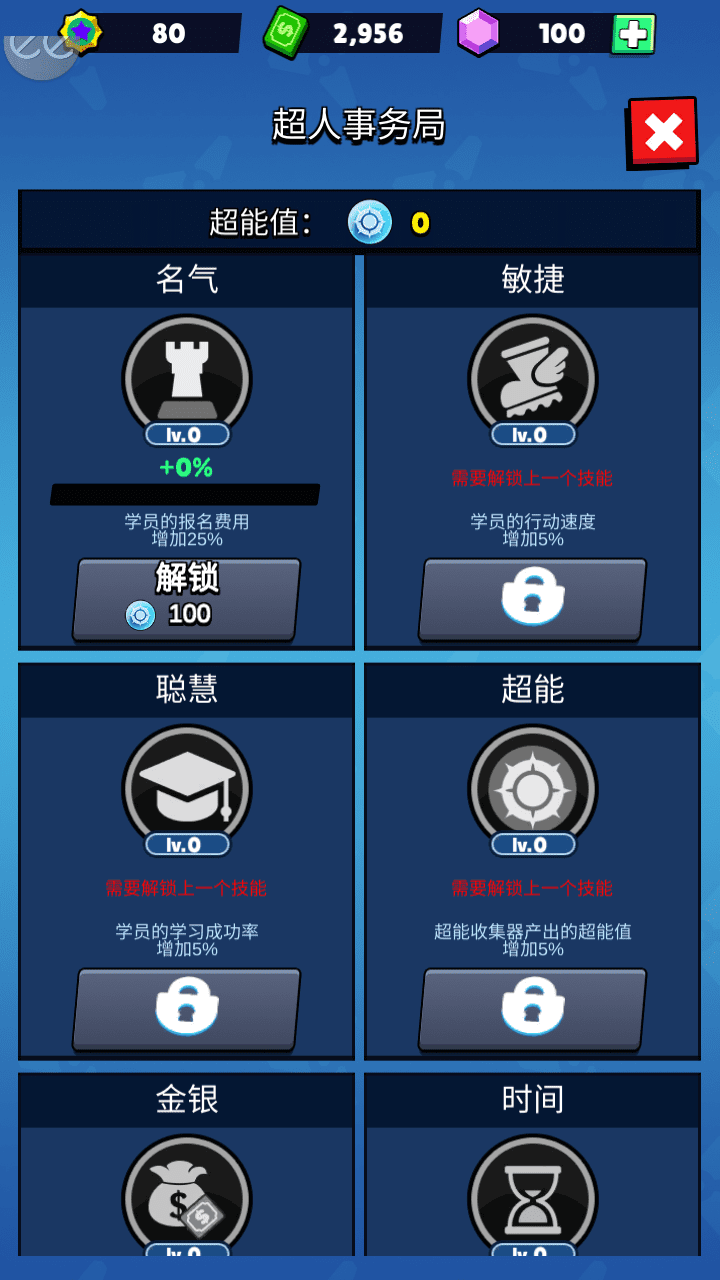Tap the green plus to add gems
This screenshot has width=720, height=1280.
633,34
